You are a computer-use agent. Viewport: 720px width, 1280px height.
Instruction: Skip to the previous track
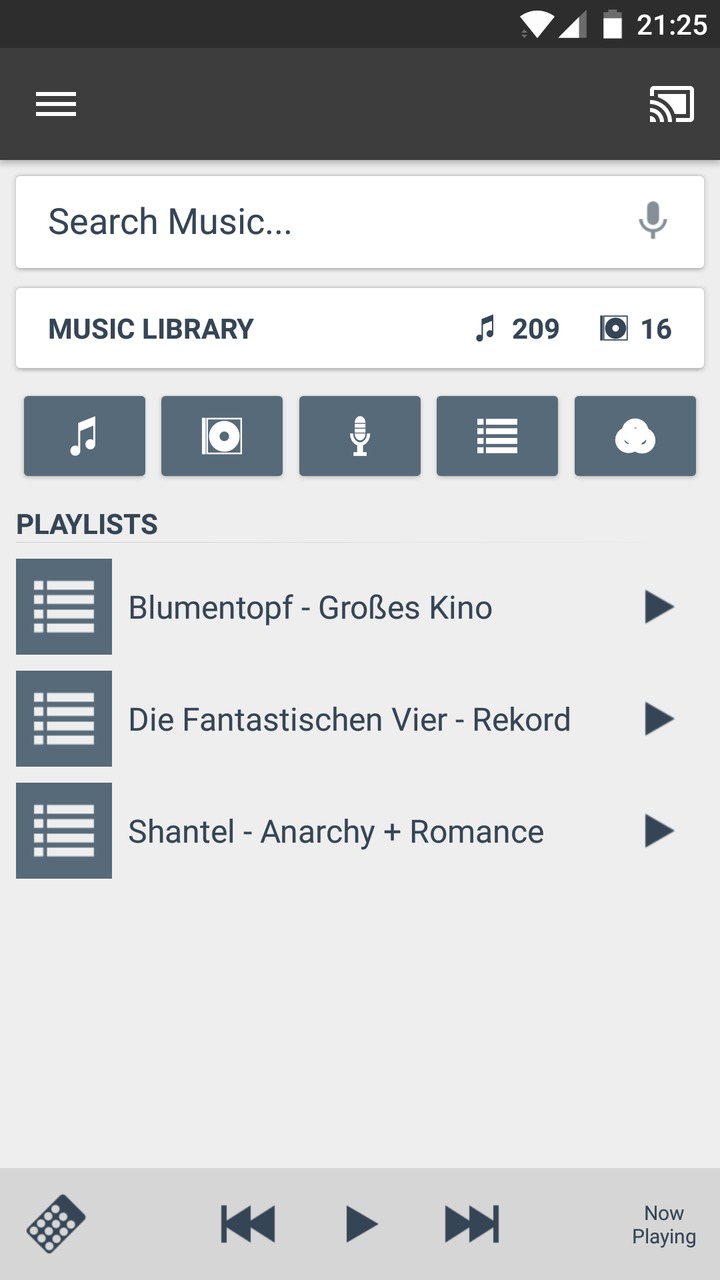coord(248,1224)
